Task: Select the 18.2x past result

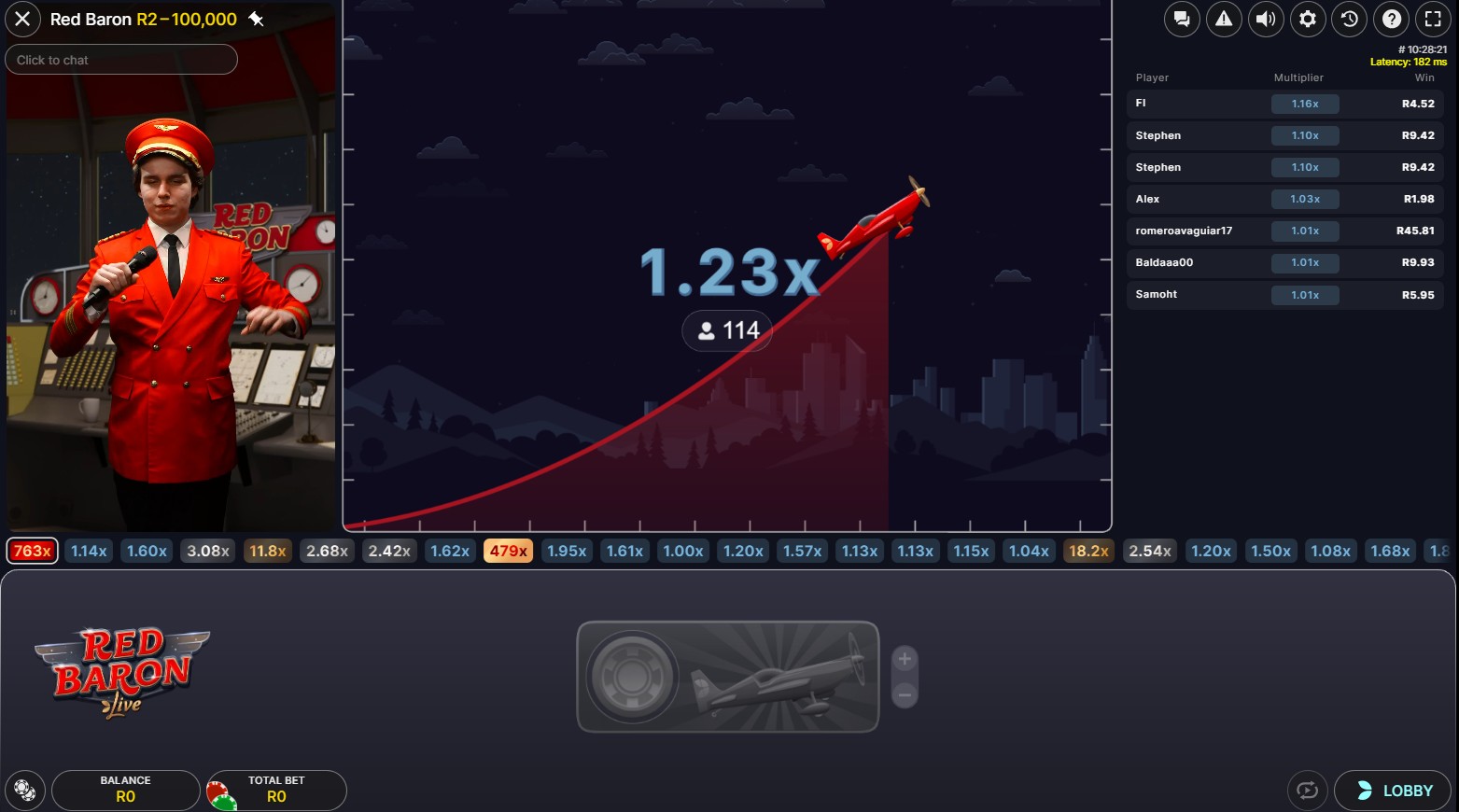Action: [x=1088, y=551]
